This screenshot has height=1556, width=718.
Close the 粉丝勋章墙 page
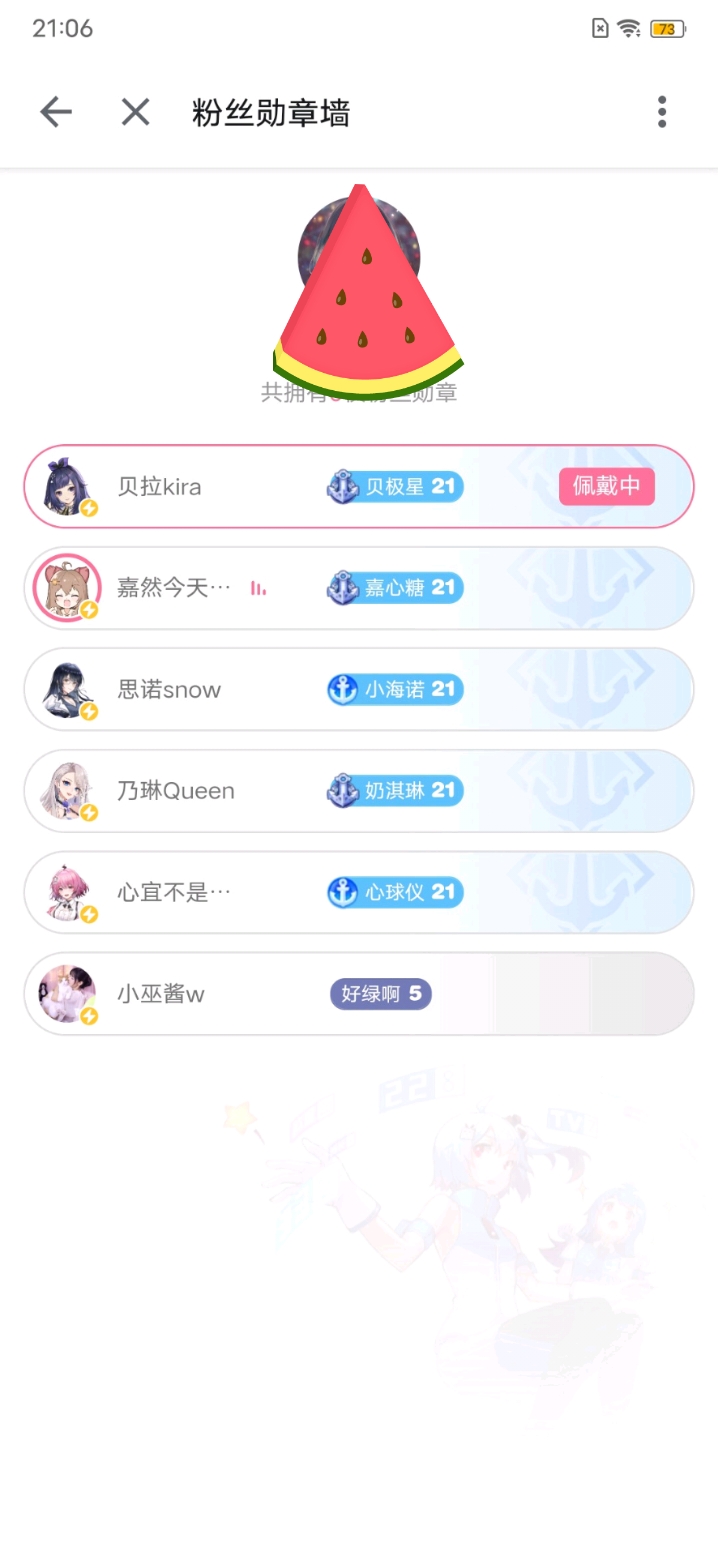click(x=135, y=112)
